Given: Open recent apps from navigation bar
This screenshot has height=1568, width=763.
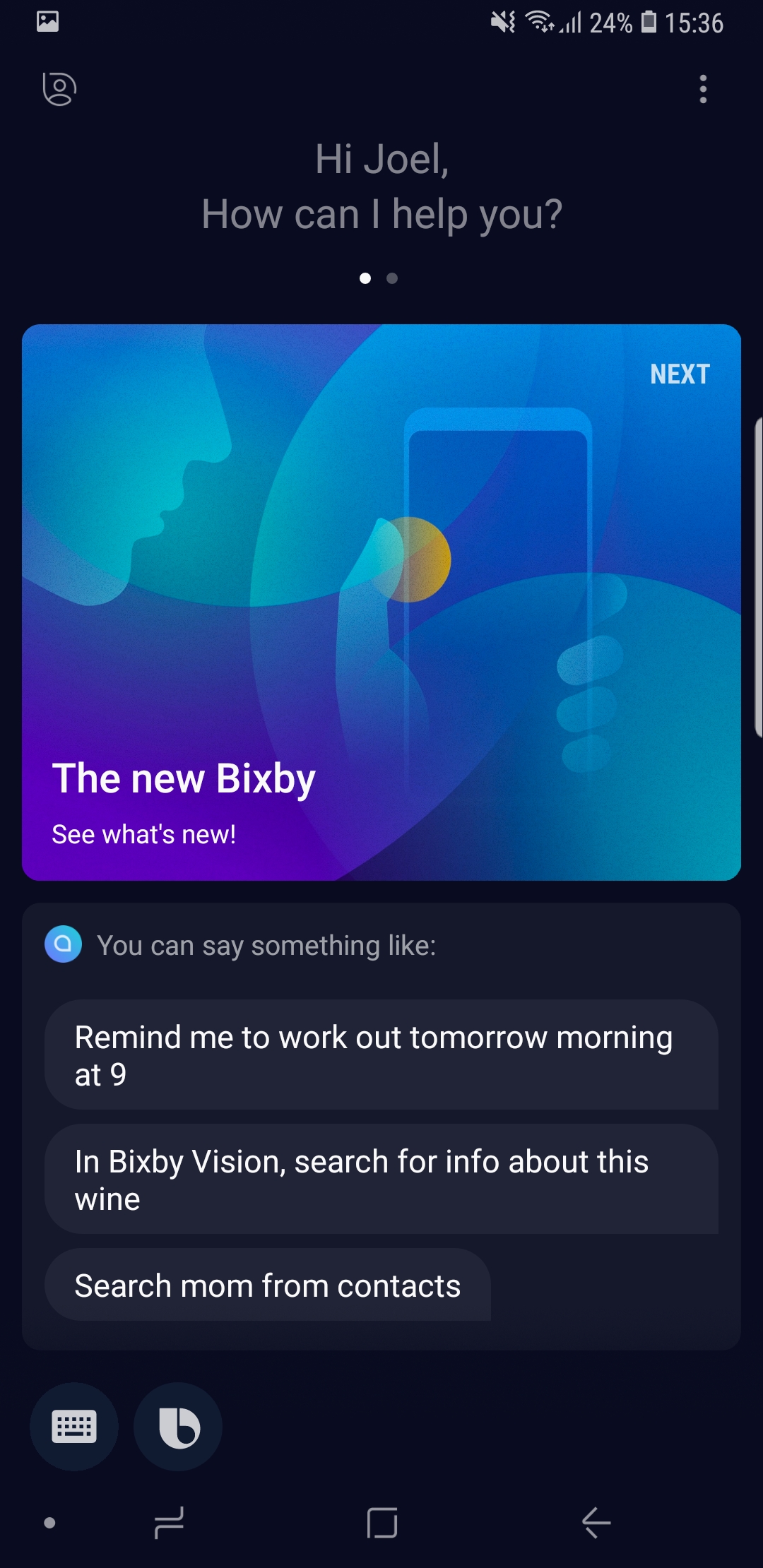Looking at the screenshot, I should point(170,1522).
